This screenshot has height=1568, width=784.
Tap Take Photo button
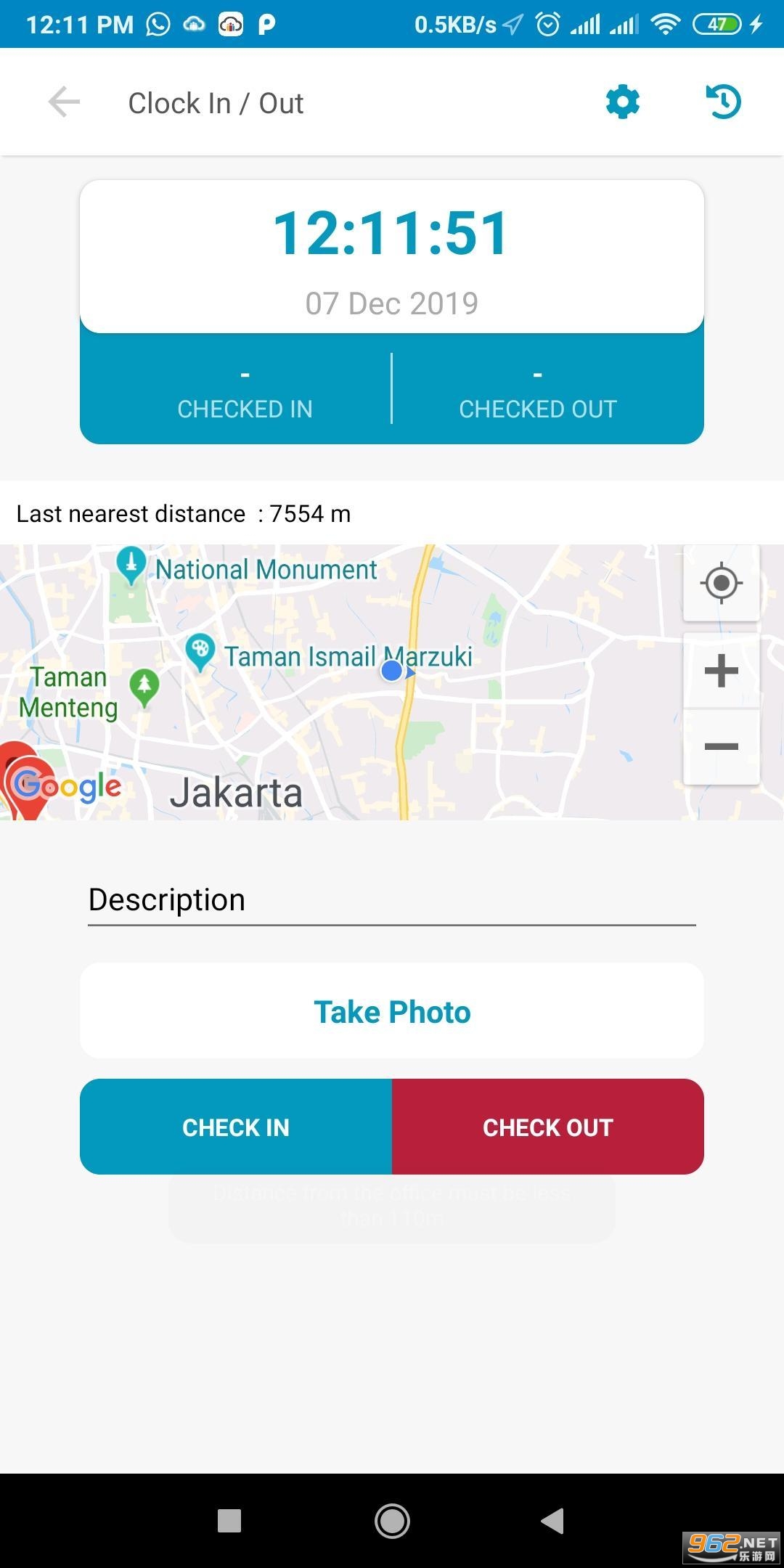[392, 1011]
